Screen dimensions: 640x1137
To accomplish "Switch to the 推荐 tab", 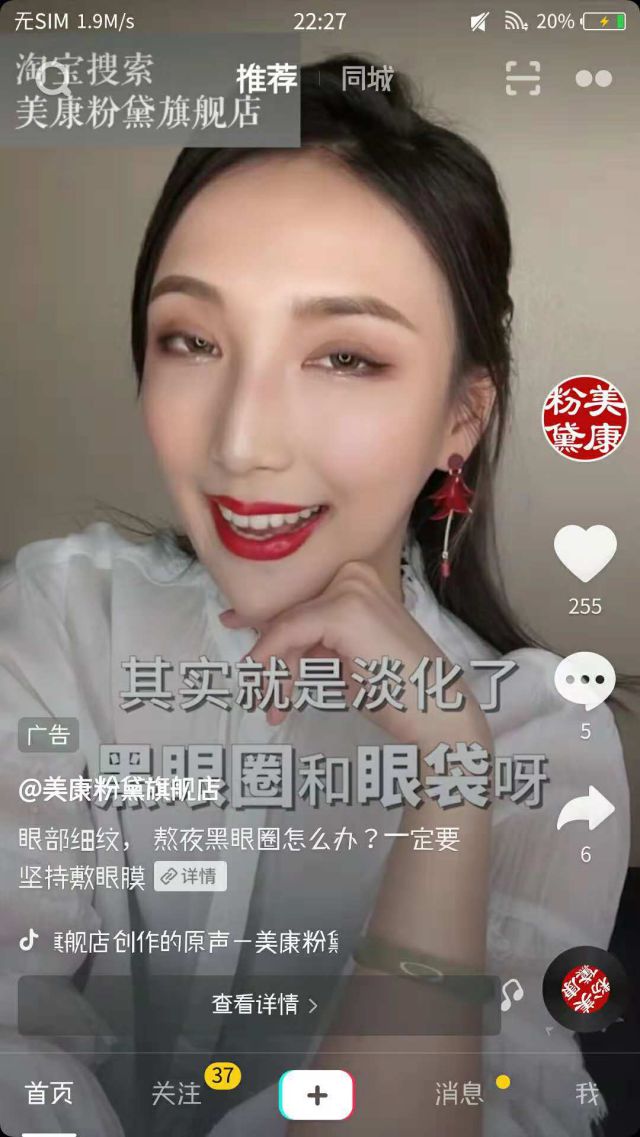I will [267, 79].
